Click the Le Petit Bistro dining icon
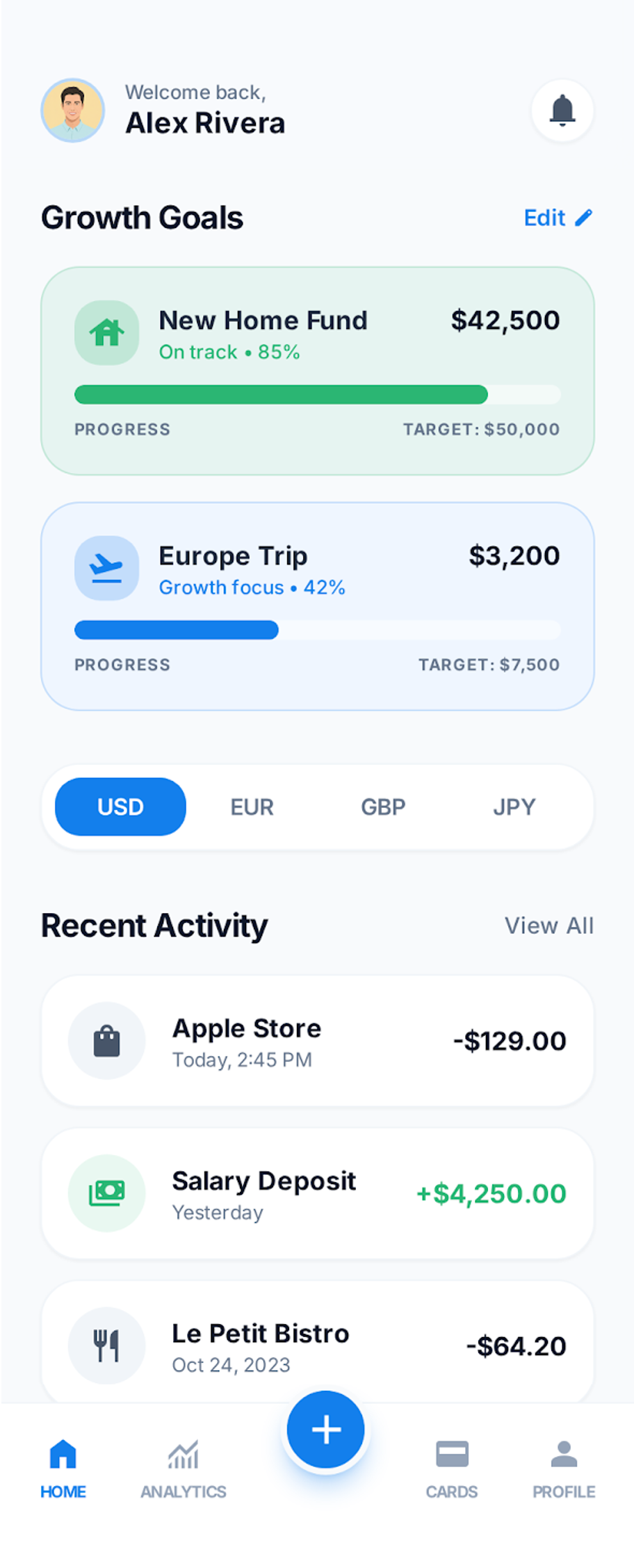634x1568 pixels. pyautogui.click(x=106, y=1345)
